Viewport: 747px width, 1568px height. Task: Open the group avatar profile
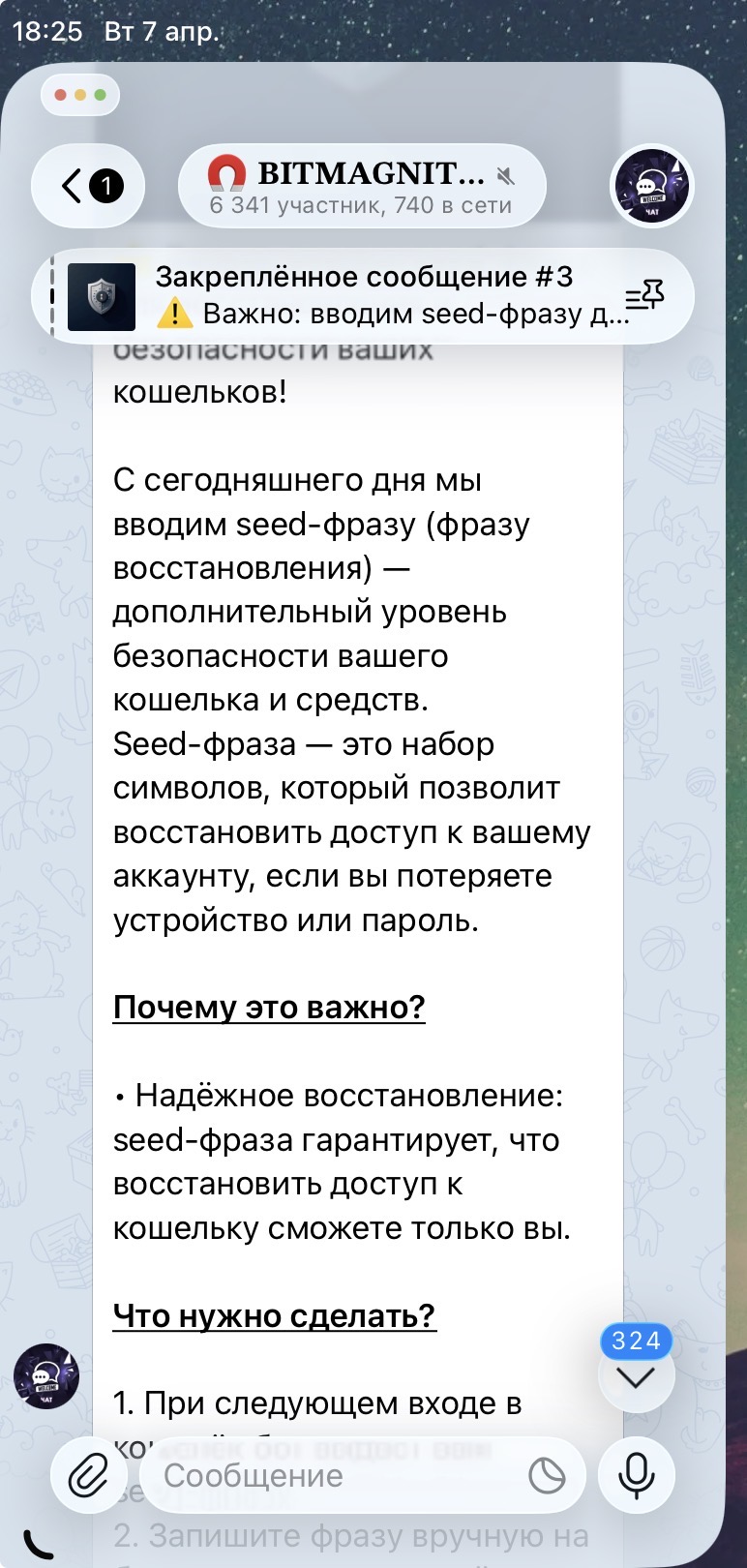[652, 185]
